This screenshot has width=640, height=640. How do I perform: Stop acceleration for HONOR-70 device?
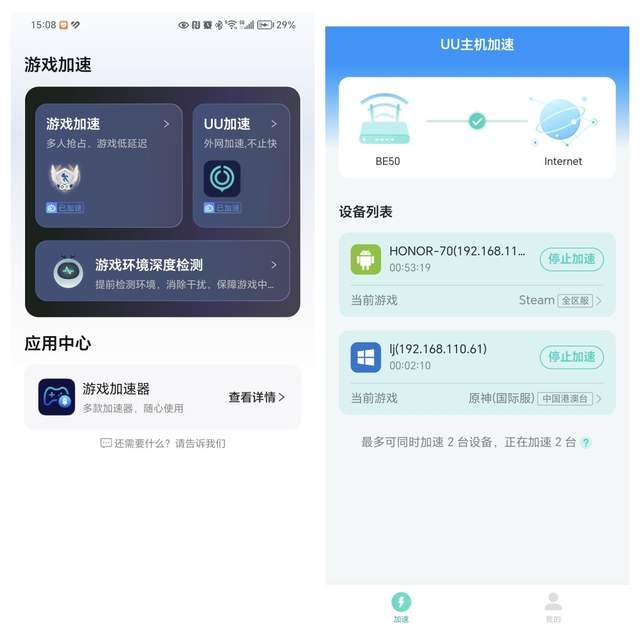click(572, 259)
